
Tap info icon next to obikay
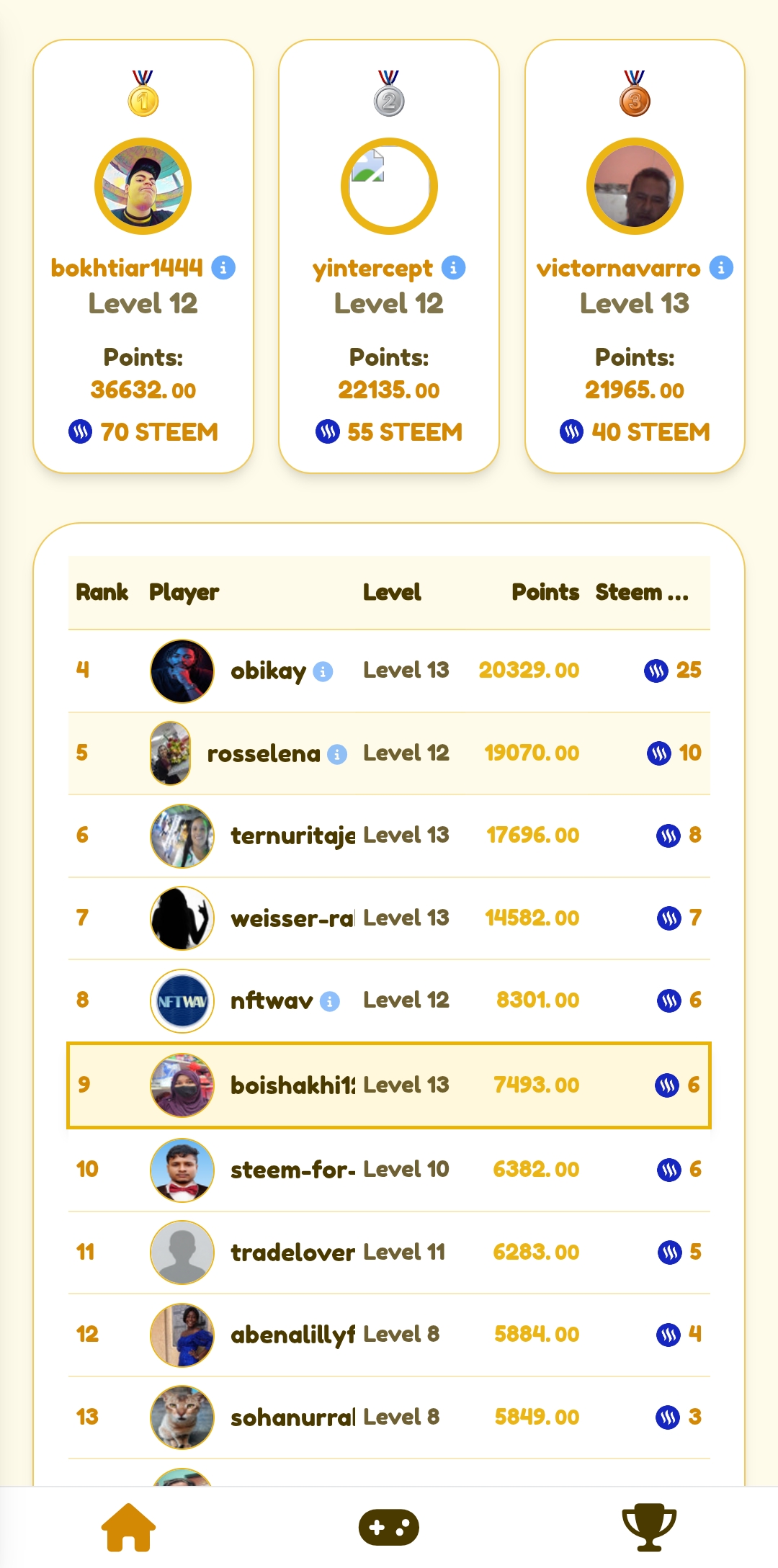[x=323, y=672]
